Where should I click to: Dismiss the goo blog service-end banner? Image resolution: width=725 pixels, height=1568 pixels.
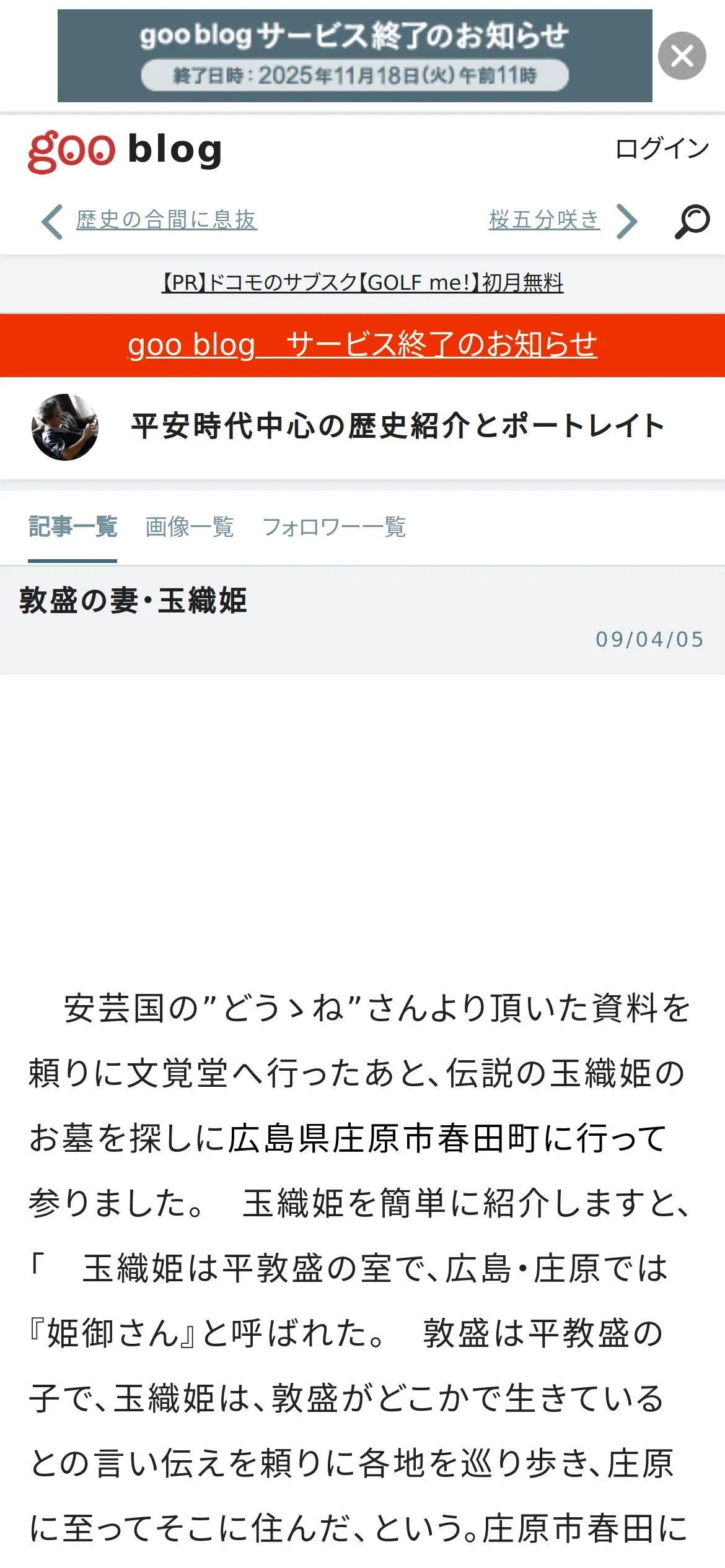(682, 56)
